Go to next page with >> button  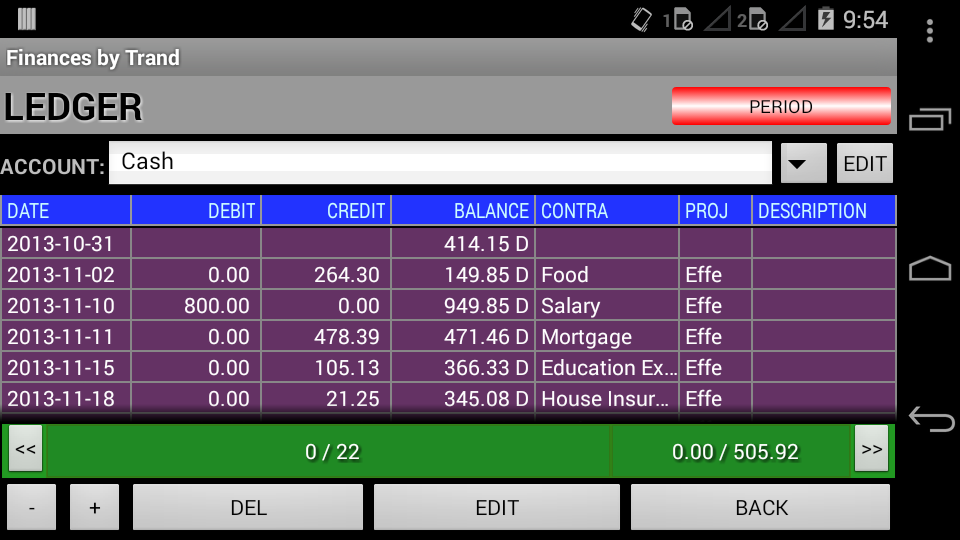871,450
